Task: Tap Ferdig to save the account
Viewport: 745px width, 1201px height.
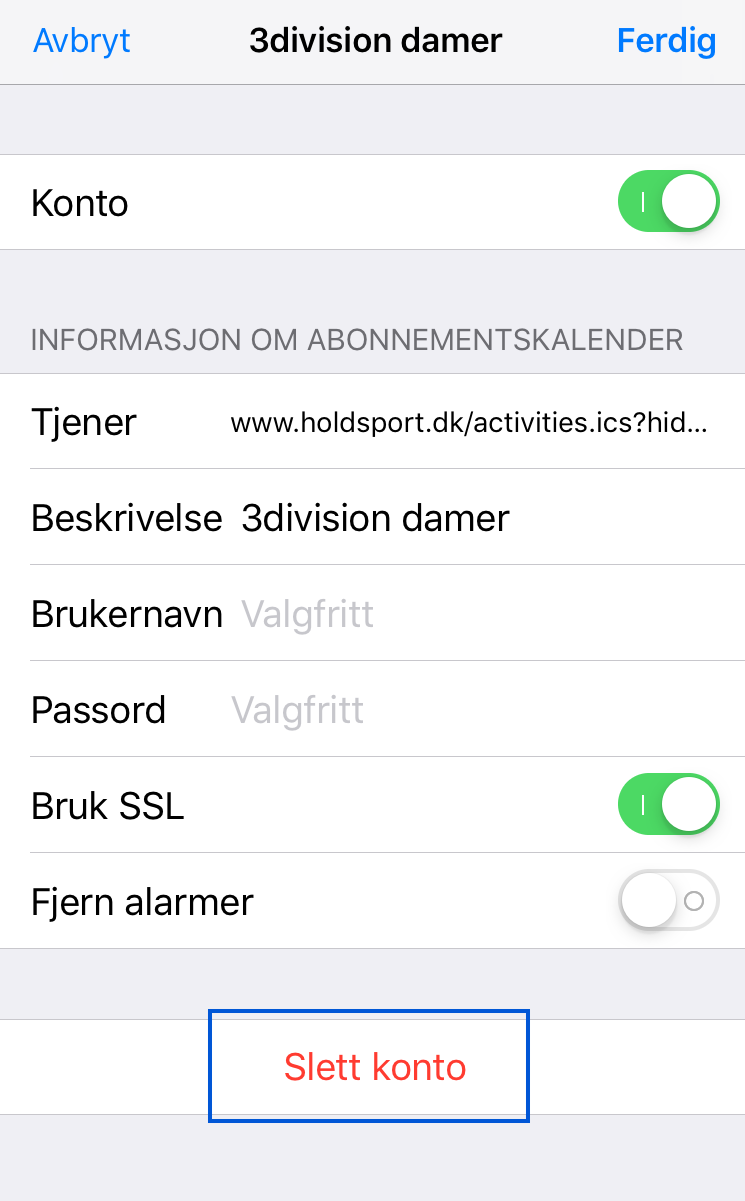Action: (666, 41)
